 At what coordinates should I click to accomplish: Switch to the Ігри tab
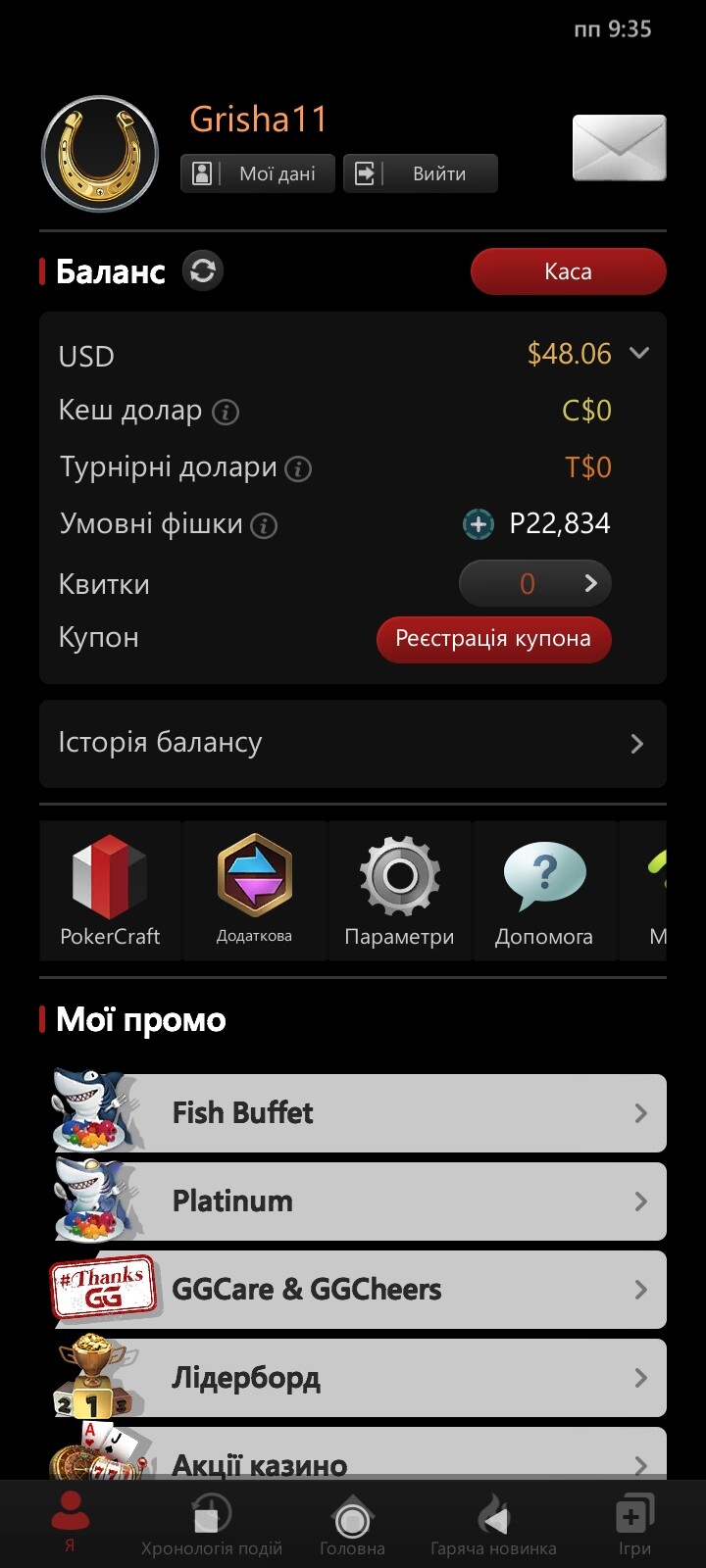tap(634, 1526)
